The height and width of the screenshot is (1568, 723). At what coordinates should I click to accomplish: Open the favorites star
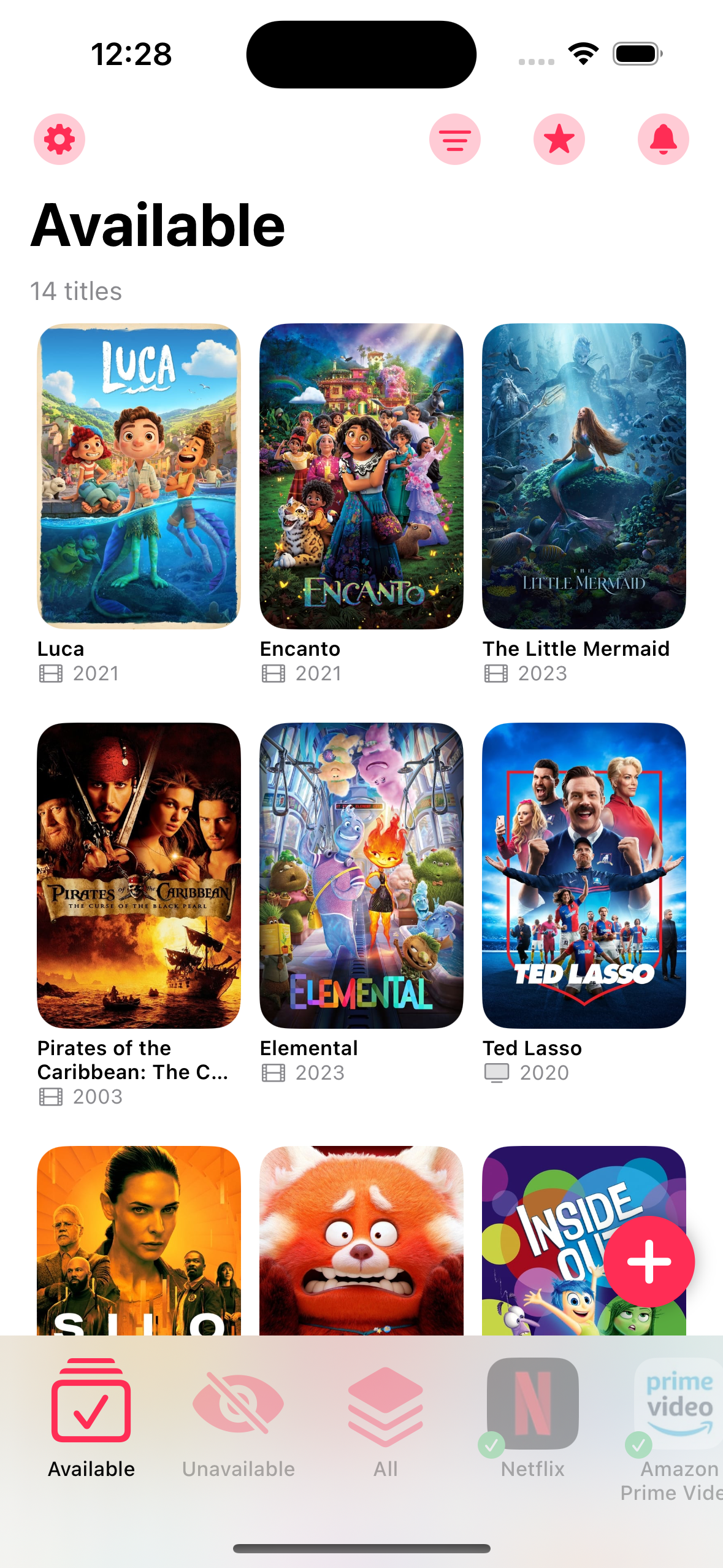[559, 139]
